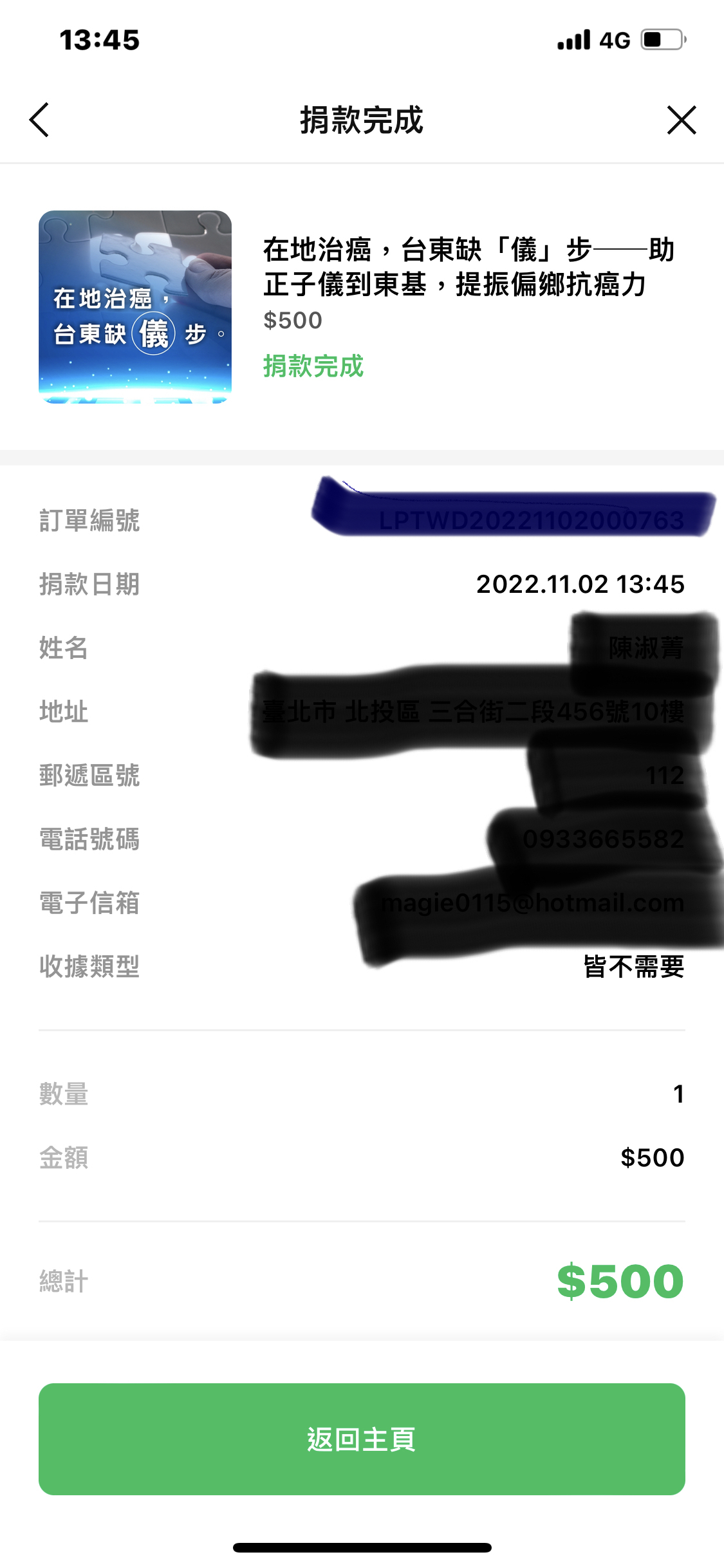This screenshot has width=724, height=1568.
Task: Open the donation project thumbnail
Action: (x=135, y=307)
